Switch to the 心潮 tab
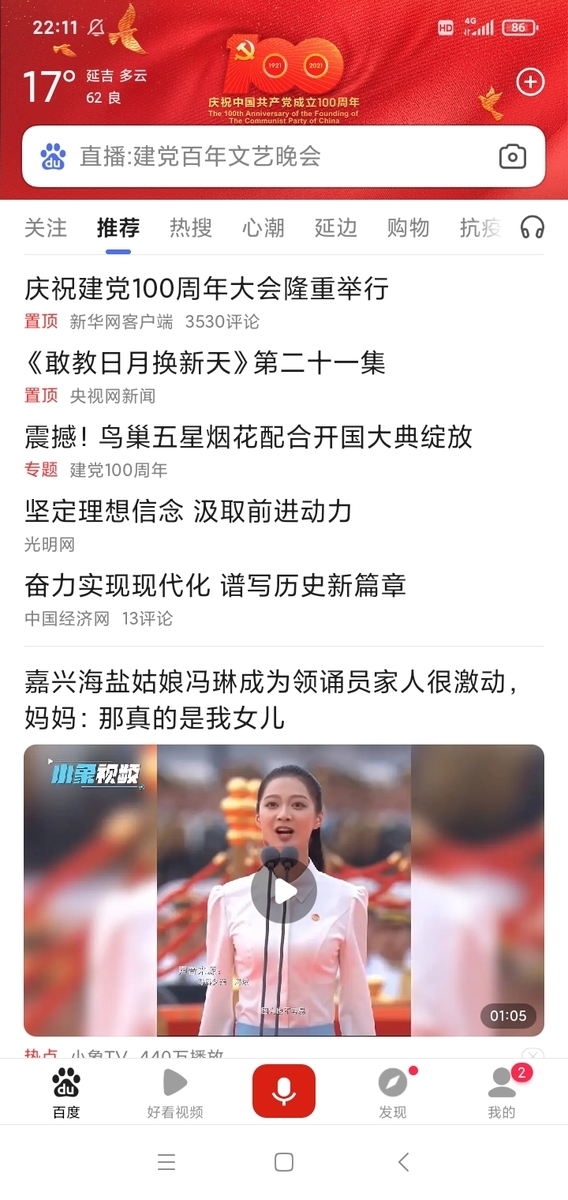Screen dimensions: 568x1200 point(263,228)
